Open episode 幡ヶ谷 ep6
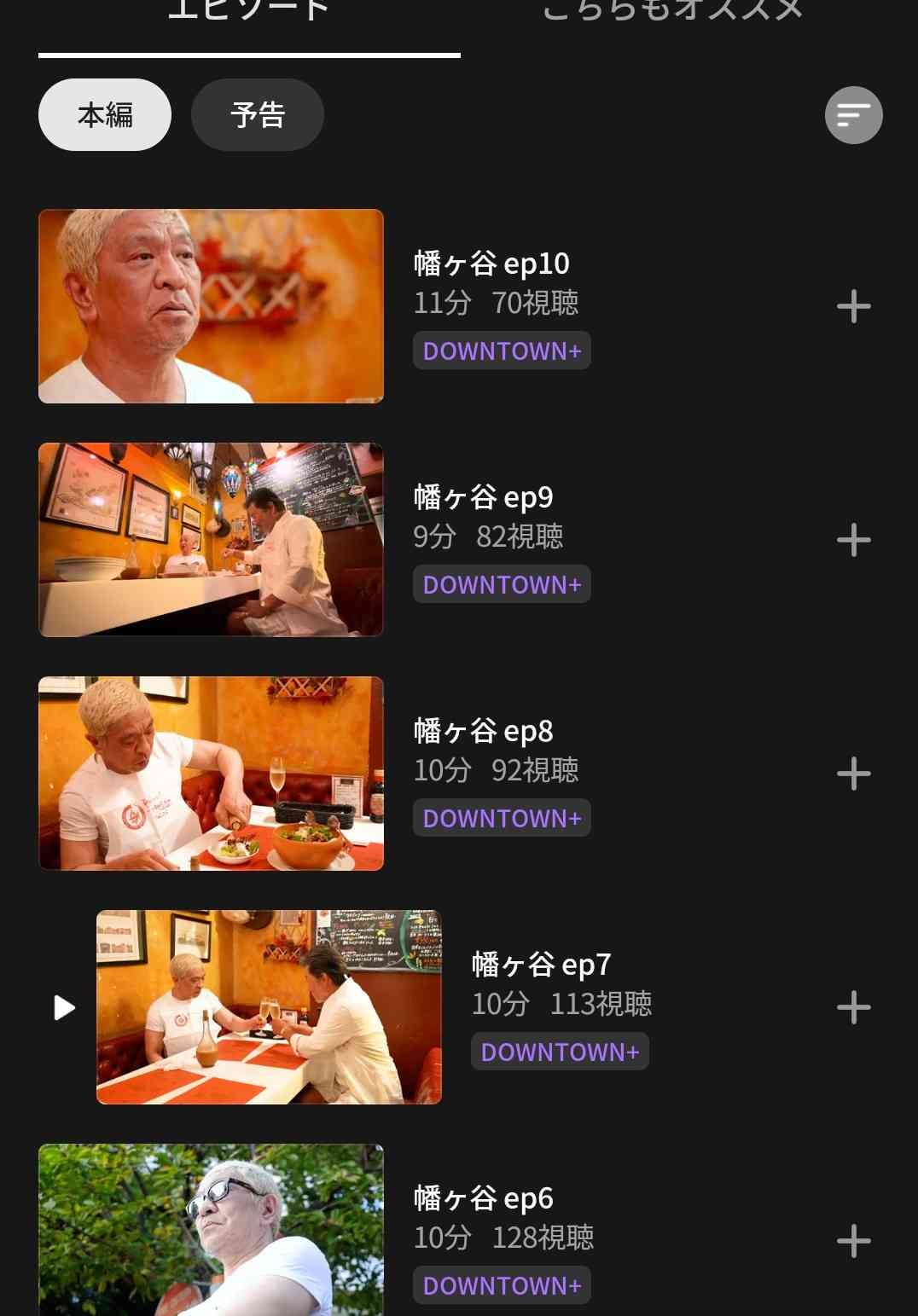The height and width of the screenshot is (1316, 918). pos(211,1231)
